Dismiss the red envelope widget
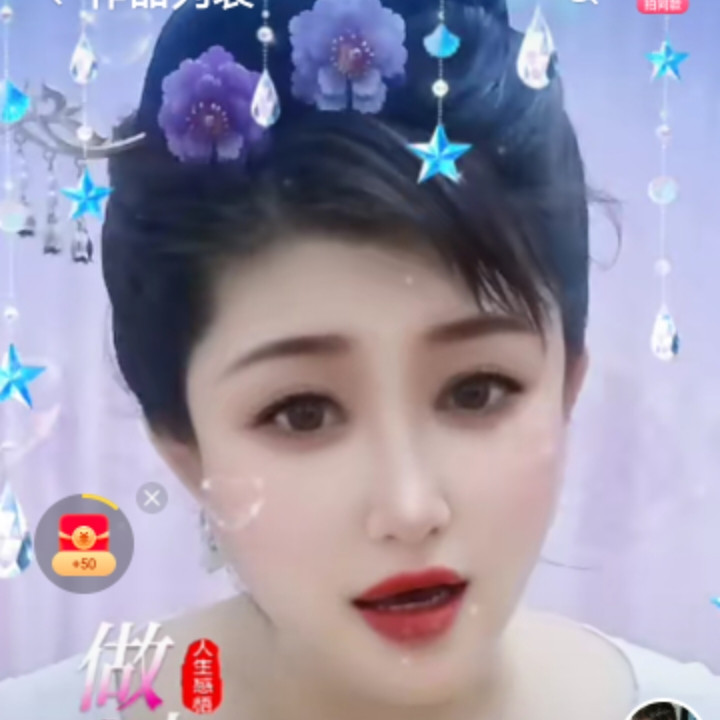720x720 pixels. pyautogui.click(x=152, y=497)
